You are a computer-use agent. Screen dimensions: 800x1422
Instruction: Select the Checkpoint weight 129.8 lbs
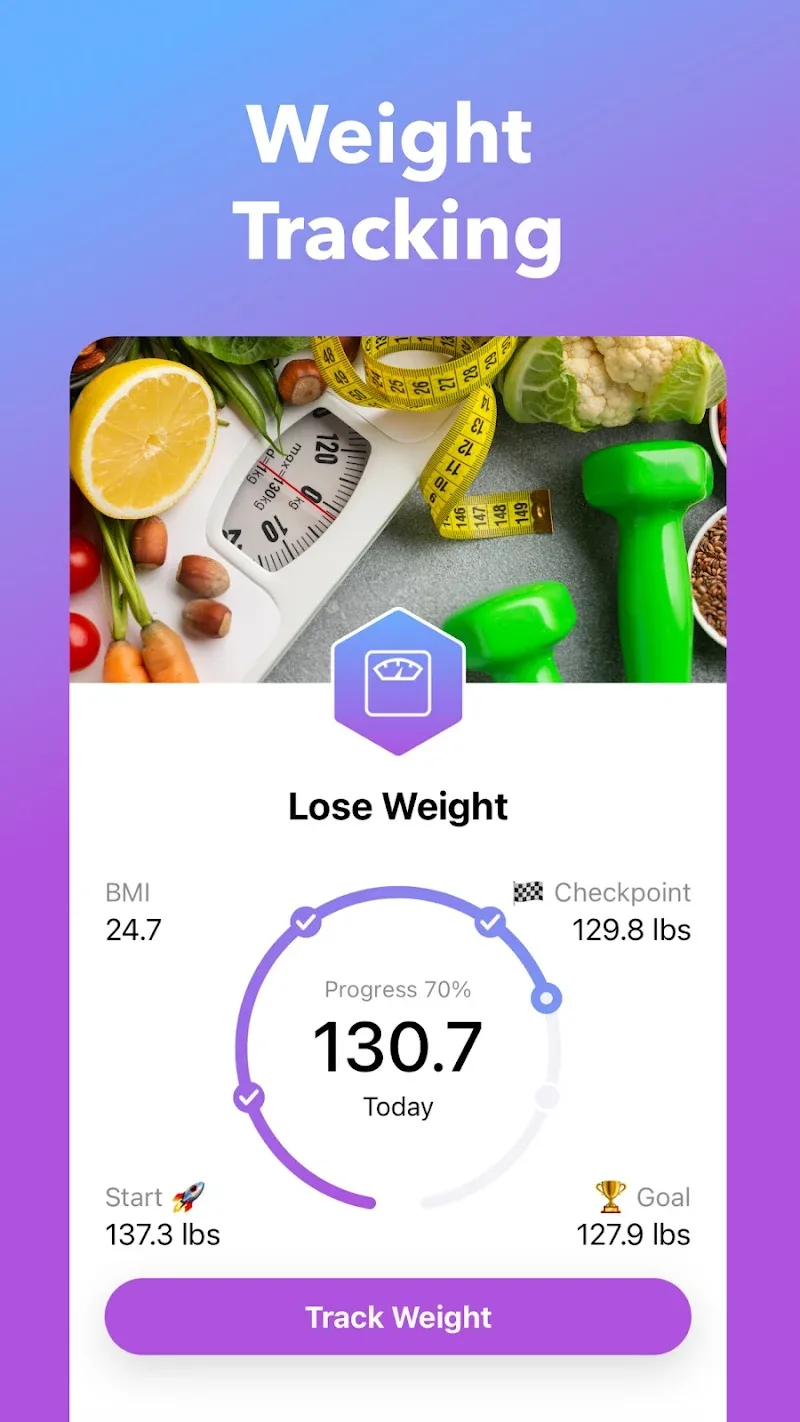(x=632, y=929)
